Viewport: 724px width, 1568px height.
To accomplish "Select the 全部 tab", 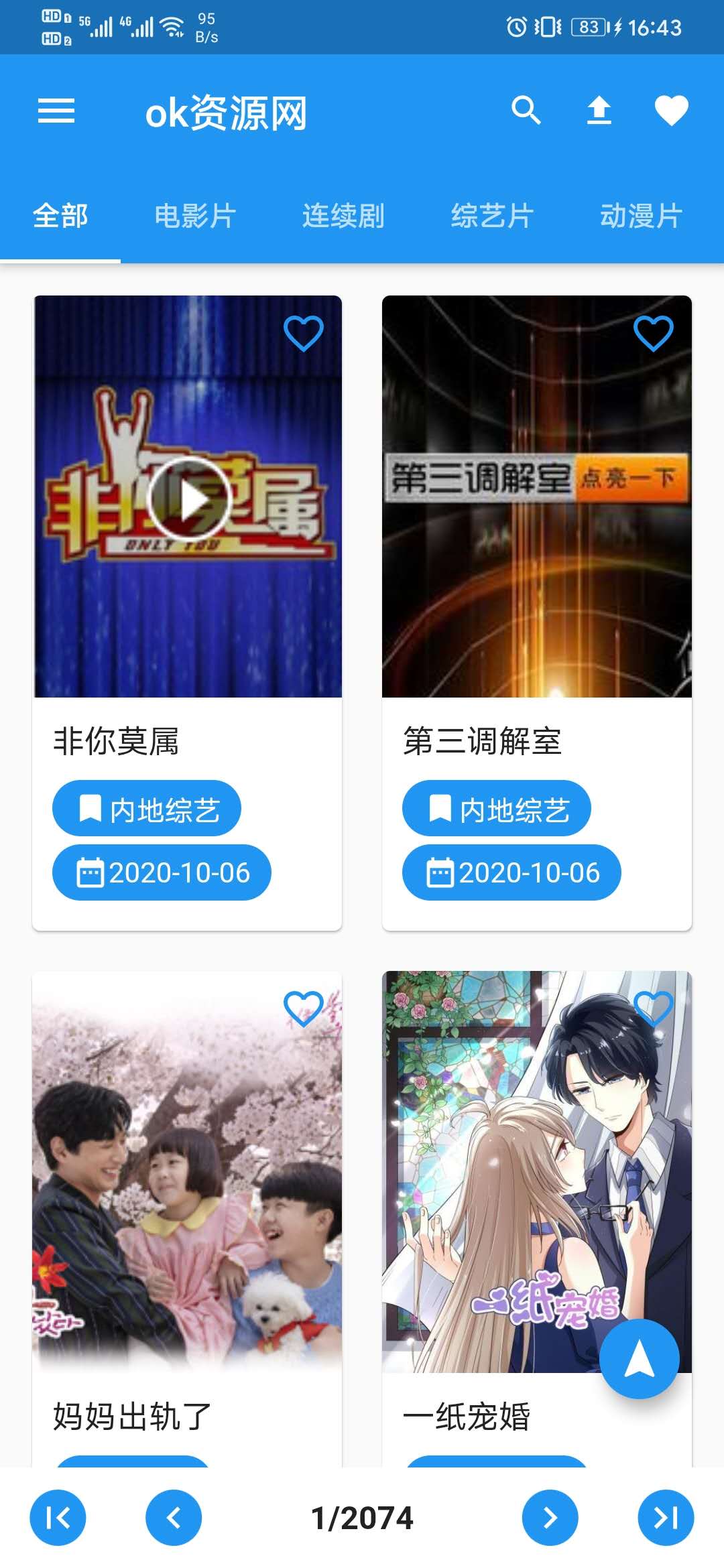I will [x=60, y=216].
